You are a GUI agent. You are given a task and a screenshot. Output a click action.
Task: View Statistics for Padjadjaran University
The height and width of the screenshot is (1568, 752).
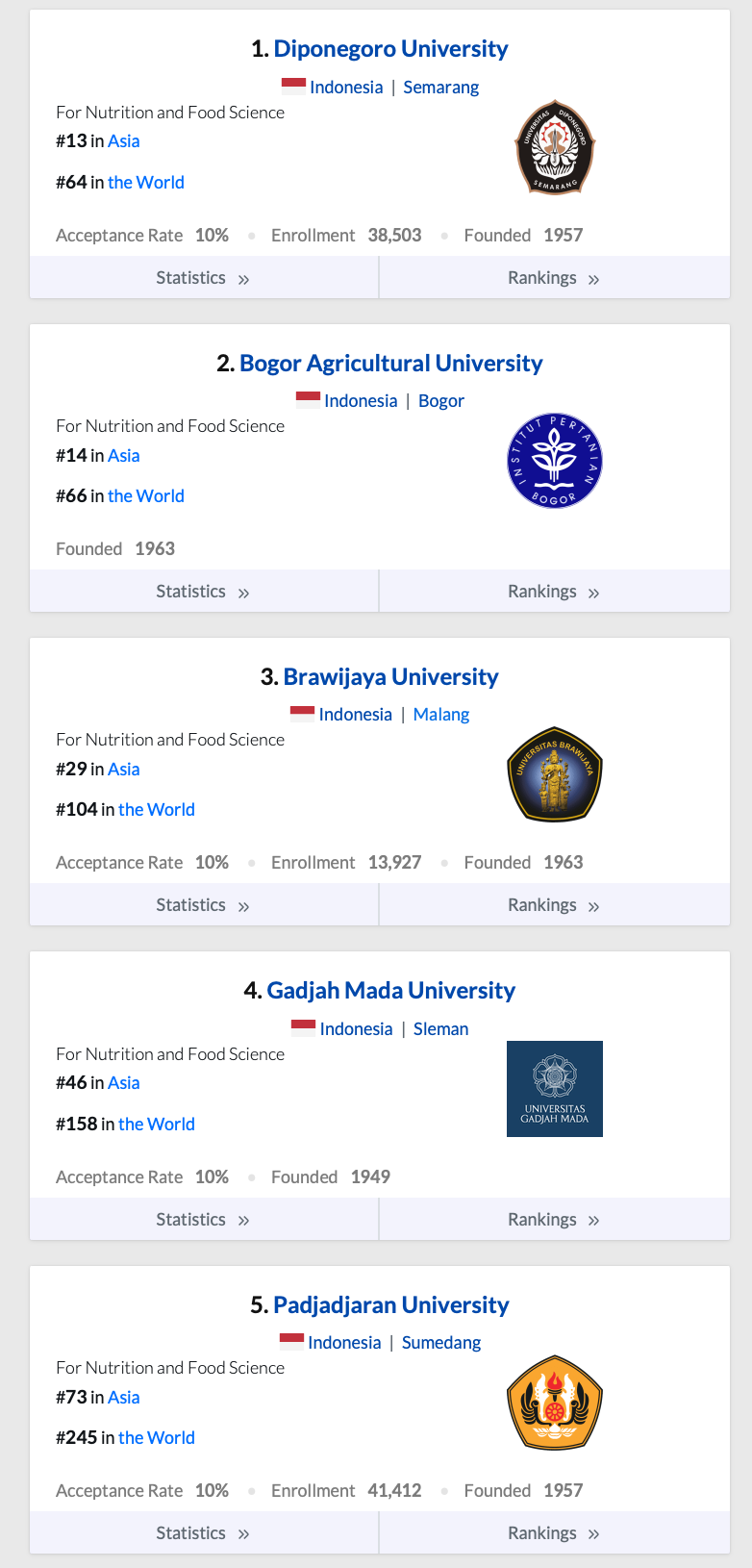tap(203, 1533)
